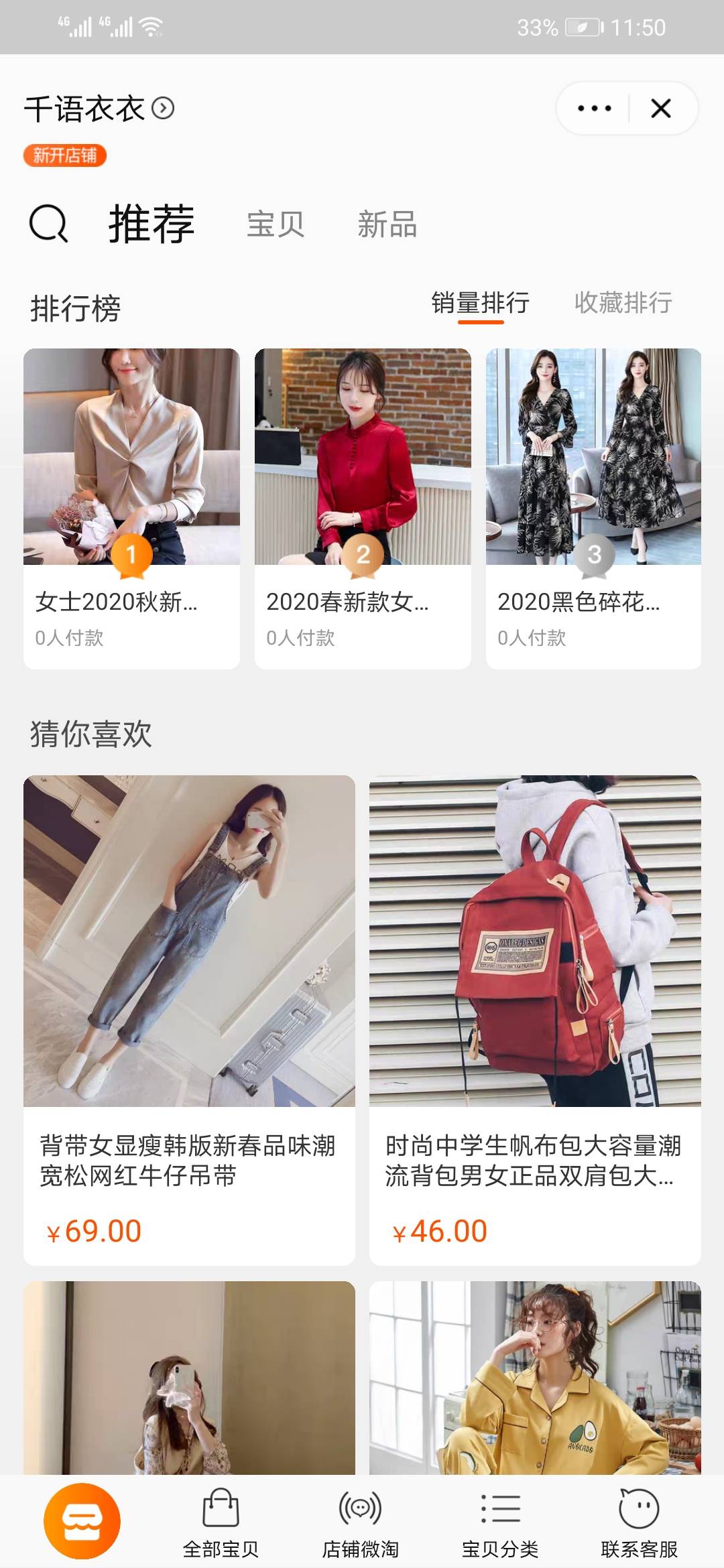The image size is (724, 1568).
Task: Open the rank 1 item 女士2020秋新
Action: [x=131, y=507]
